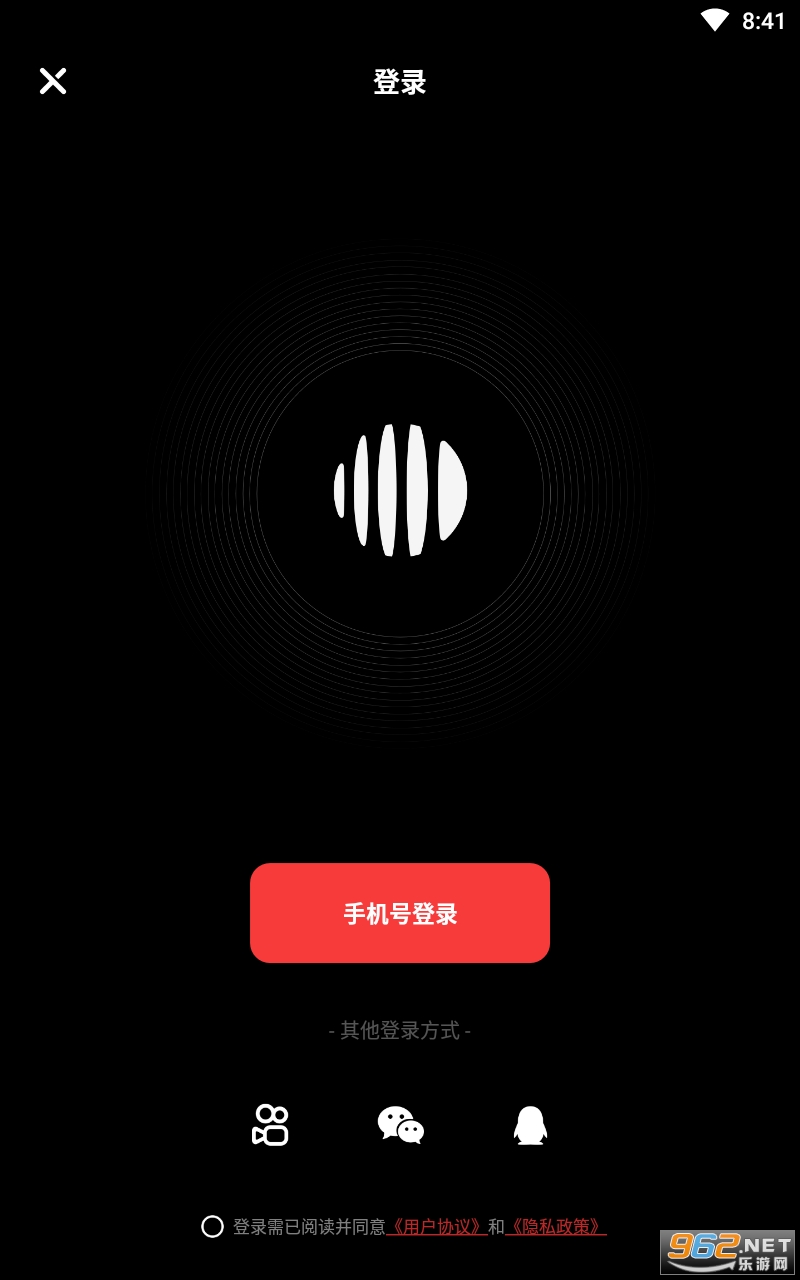800x1280 pixels.
Task: Log in with QQ penguin icon
Action: click(530, 1125)
